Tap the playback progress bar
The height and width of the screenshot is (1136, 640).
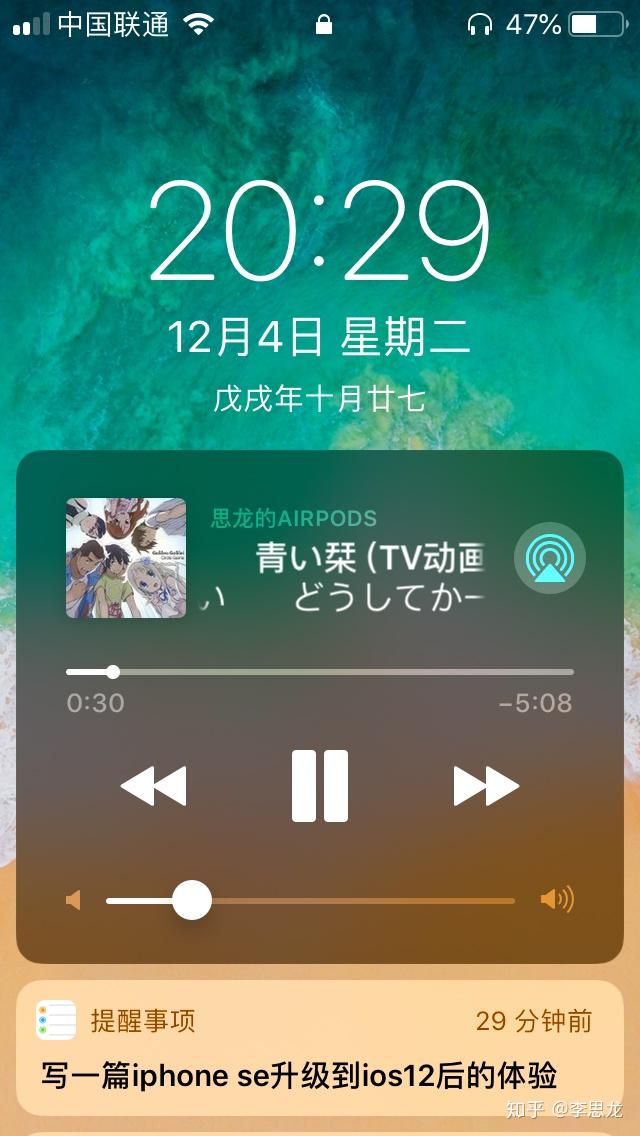pos(320,672)
